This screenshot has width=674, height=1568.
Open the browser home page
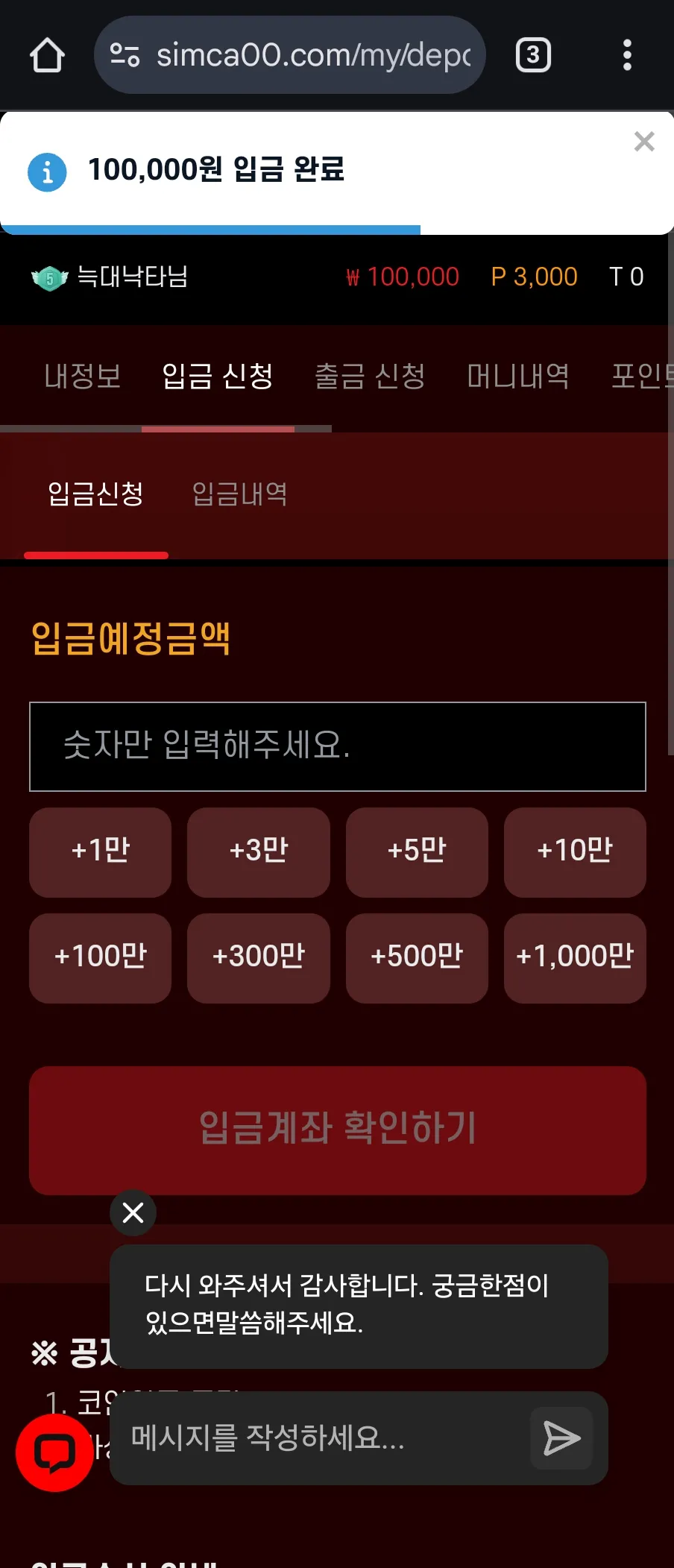point(47,55)
